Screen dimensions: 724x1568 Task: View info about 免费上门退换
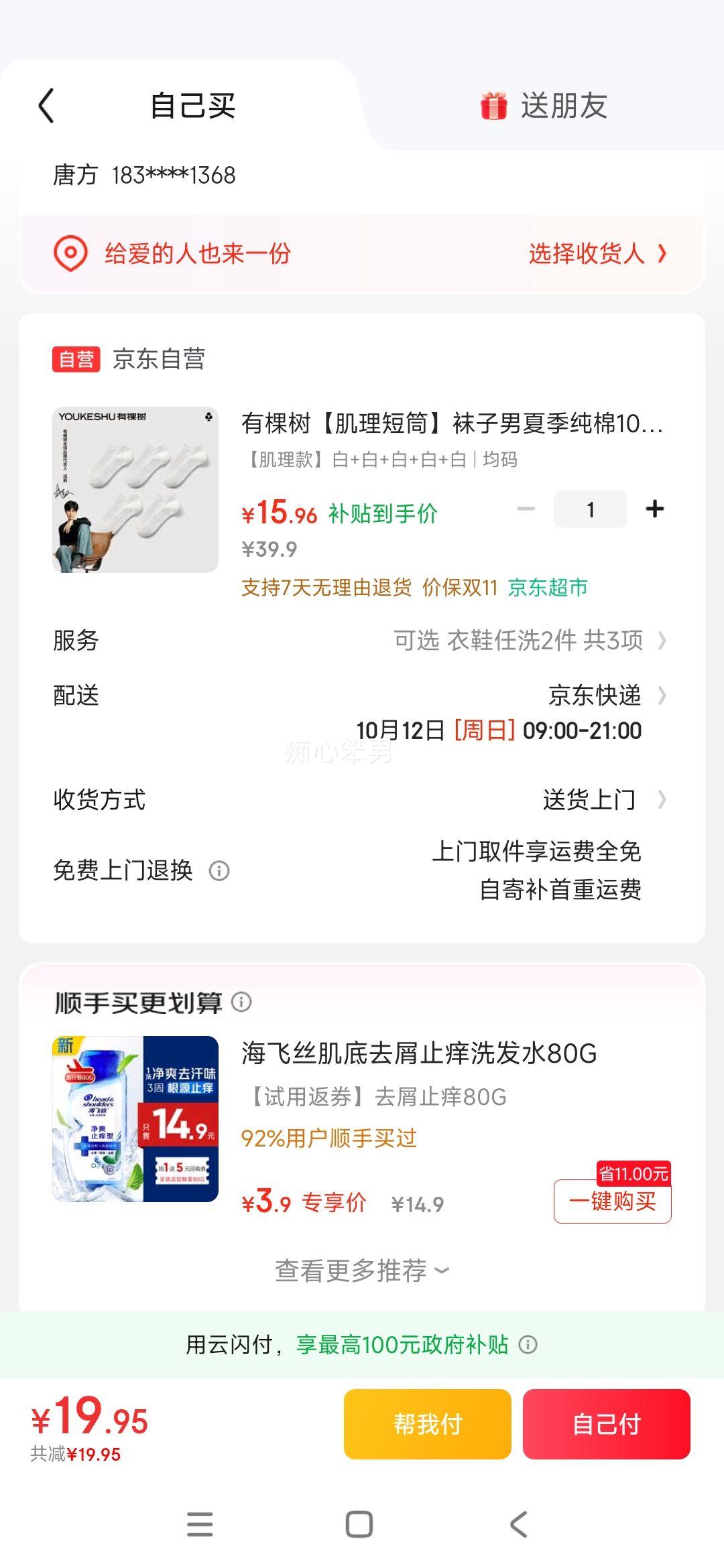pyautogui.click(x=219, y=871)
